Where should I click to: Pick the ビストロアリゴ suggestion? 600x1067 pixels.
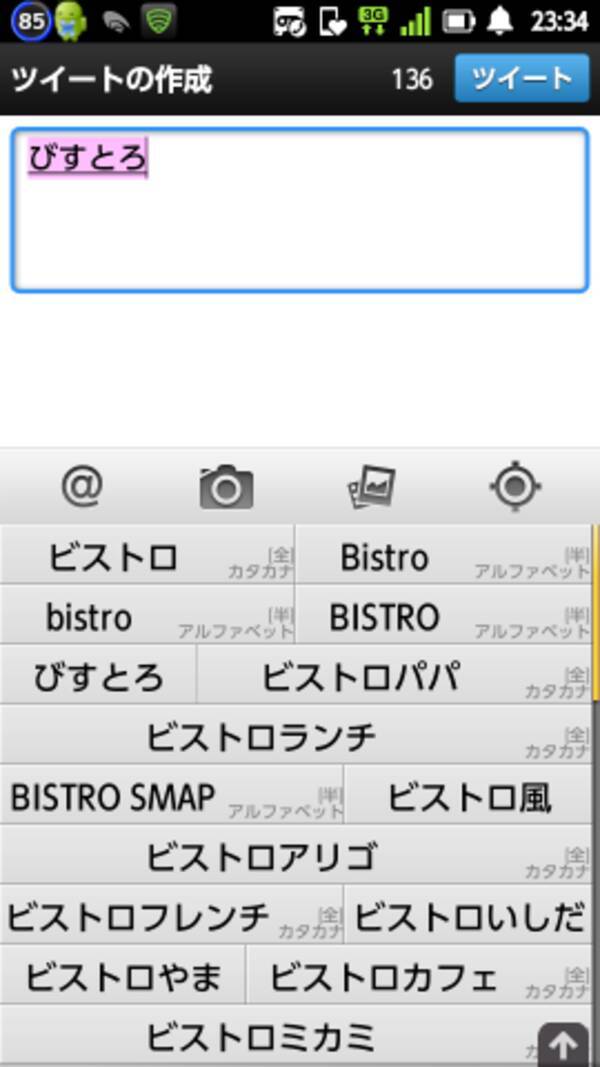(295, 856)
